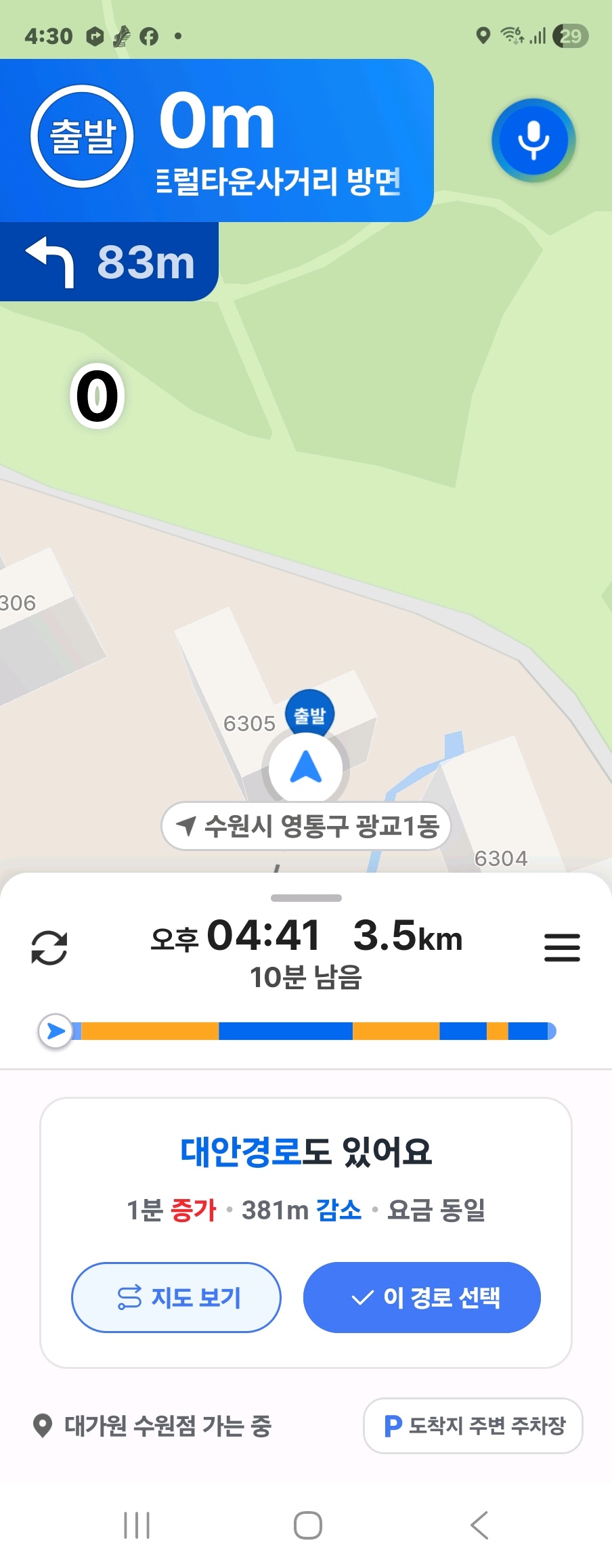Viewport: 612px width, 1568px height.
Task: Select the alternative route with 이 경로 선택
Action: pos(422,1297)
